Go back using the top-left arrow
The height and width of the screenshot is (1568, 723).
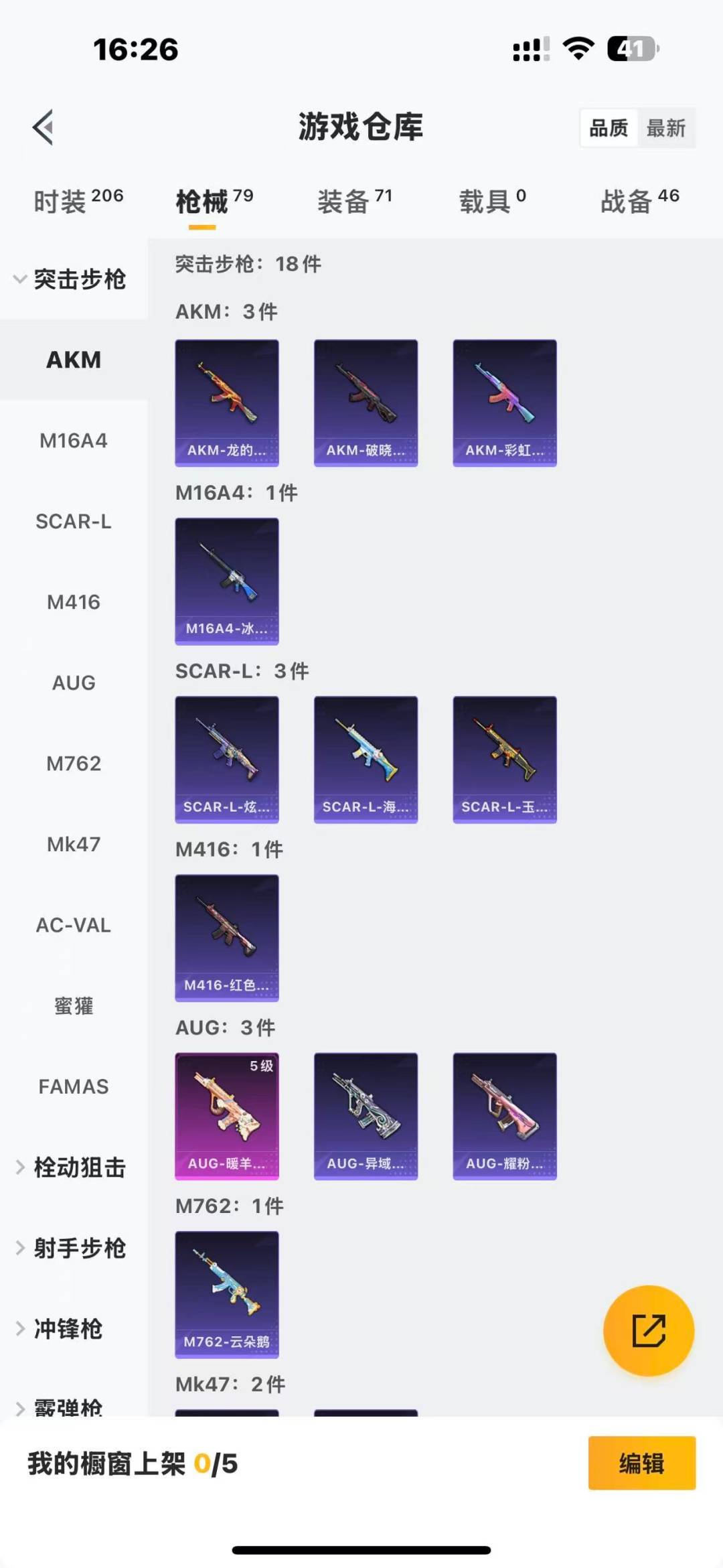coord(44,127)
